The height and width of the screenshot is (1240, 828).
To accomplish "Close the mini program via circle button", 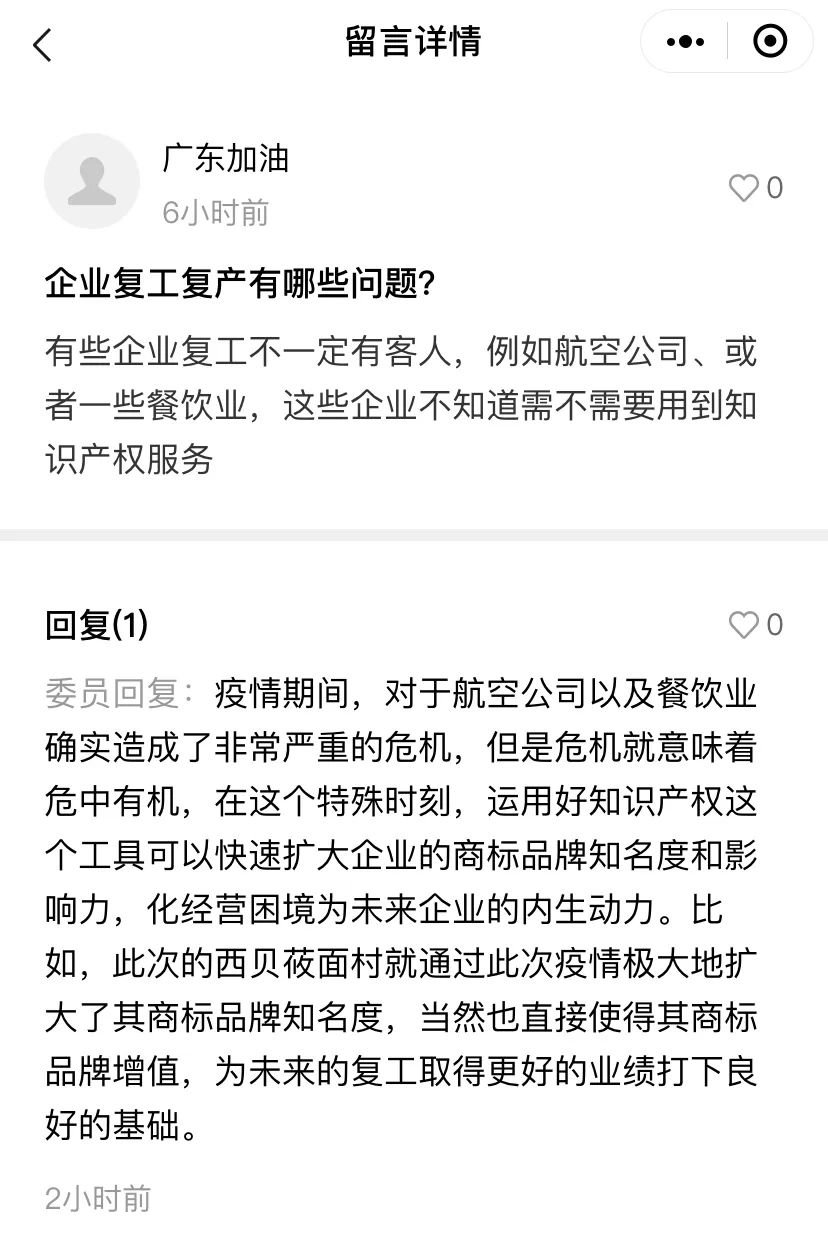I will pos(769,42).
